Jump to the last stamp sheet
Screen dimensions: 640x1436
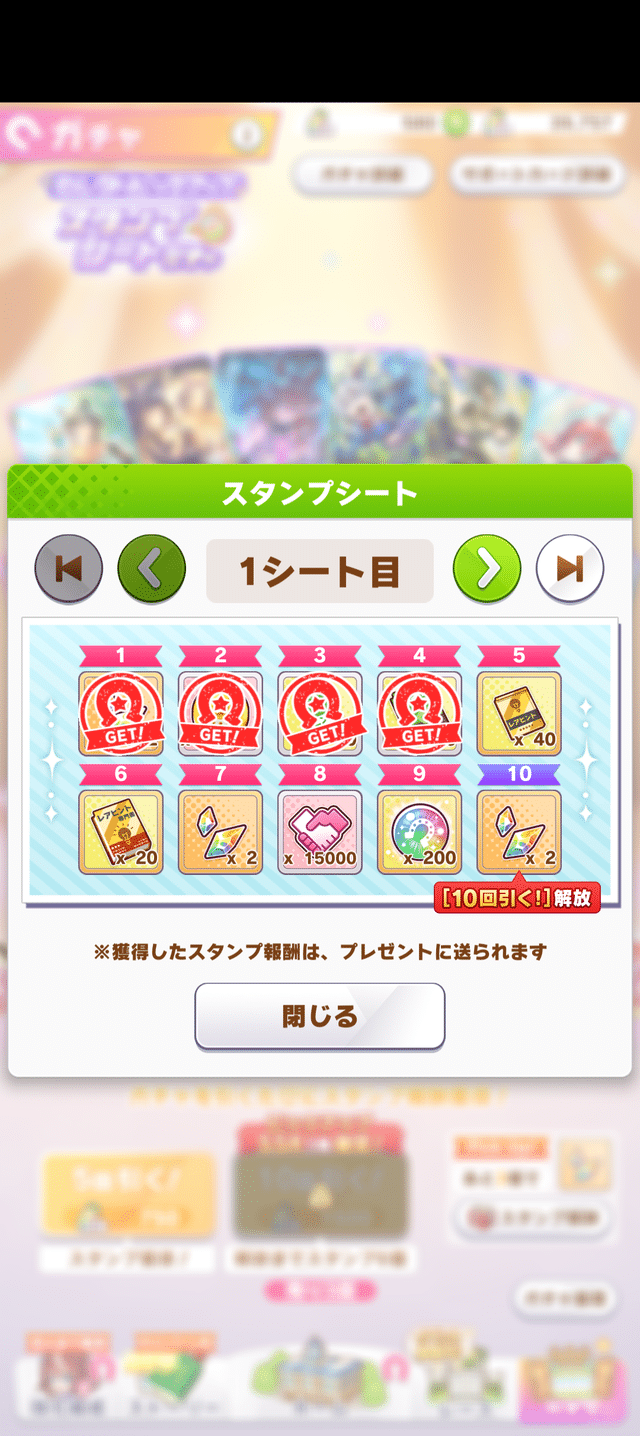pyautogui.click(x=569, y=569)
